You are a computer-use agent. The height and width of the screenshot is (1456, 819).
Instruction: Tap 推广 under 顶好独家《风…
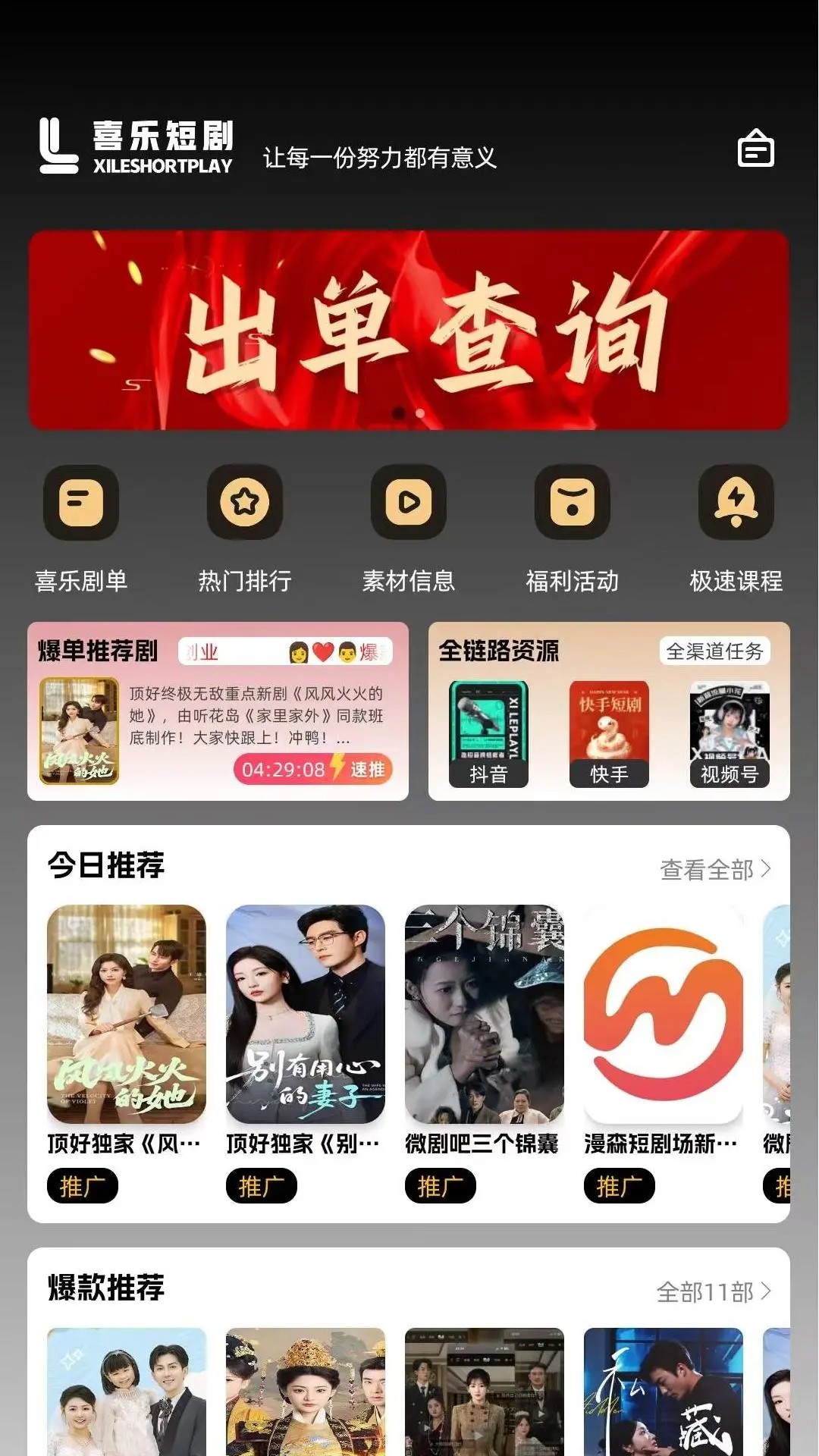(x=83, y=1186)
